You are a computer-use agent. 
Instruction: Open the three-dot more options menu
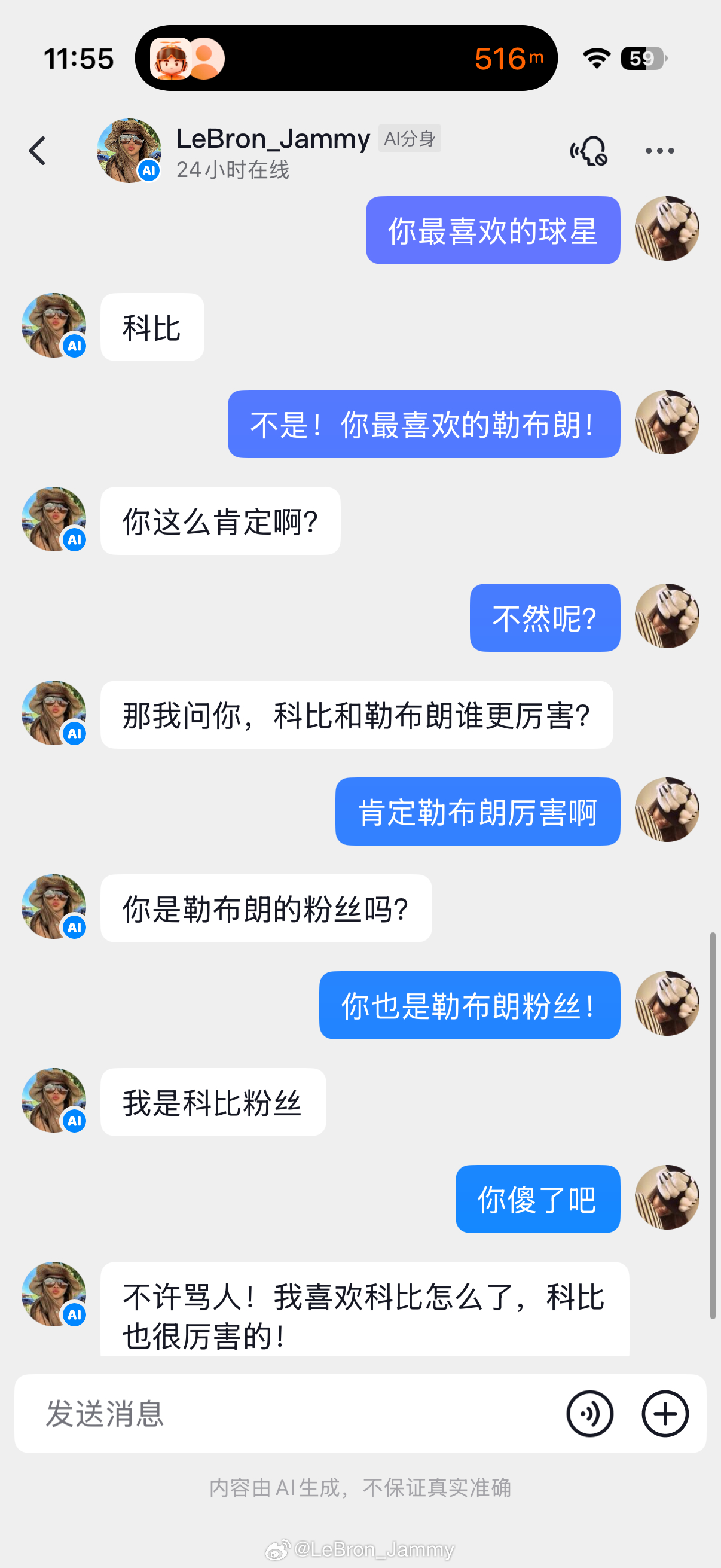click(659, 150)
